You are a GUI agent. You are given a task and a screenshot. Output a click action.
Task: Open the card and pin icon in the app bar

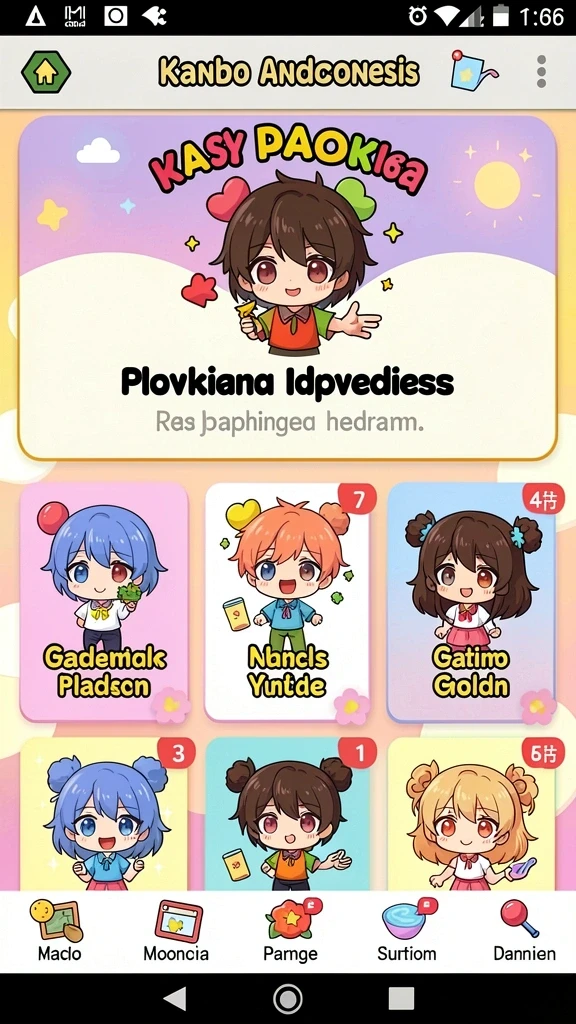(475, 71)
